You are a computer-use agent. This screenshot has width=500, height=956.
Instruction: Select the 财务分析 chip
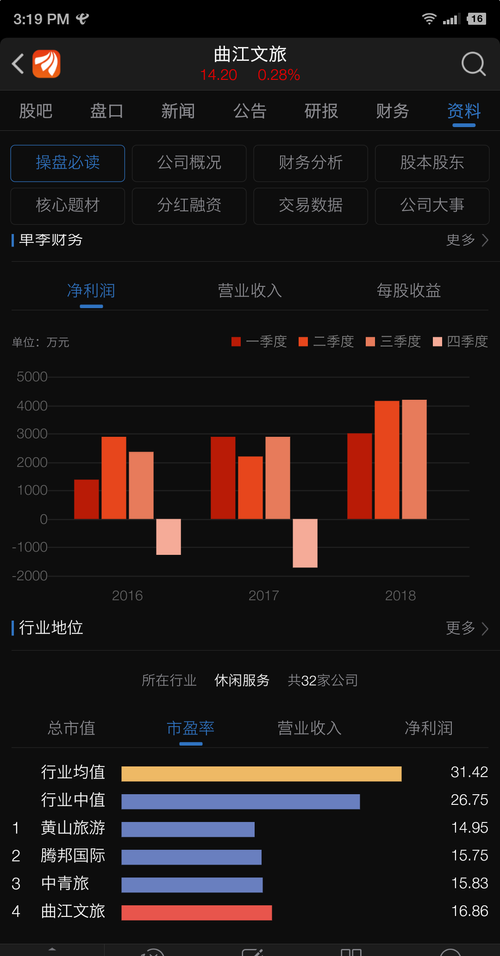310,163
